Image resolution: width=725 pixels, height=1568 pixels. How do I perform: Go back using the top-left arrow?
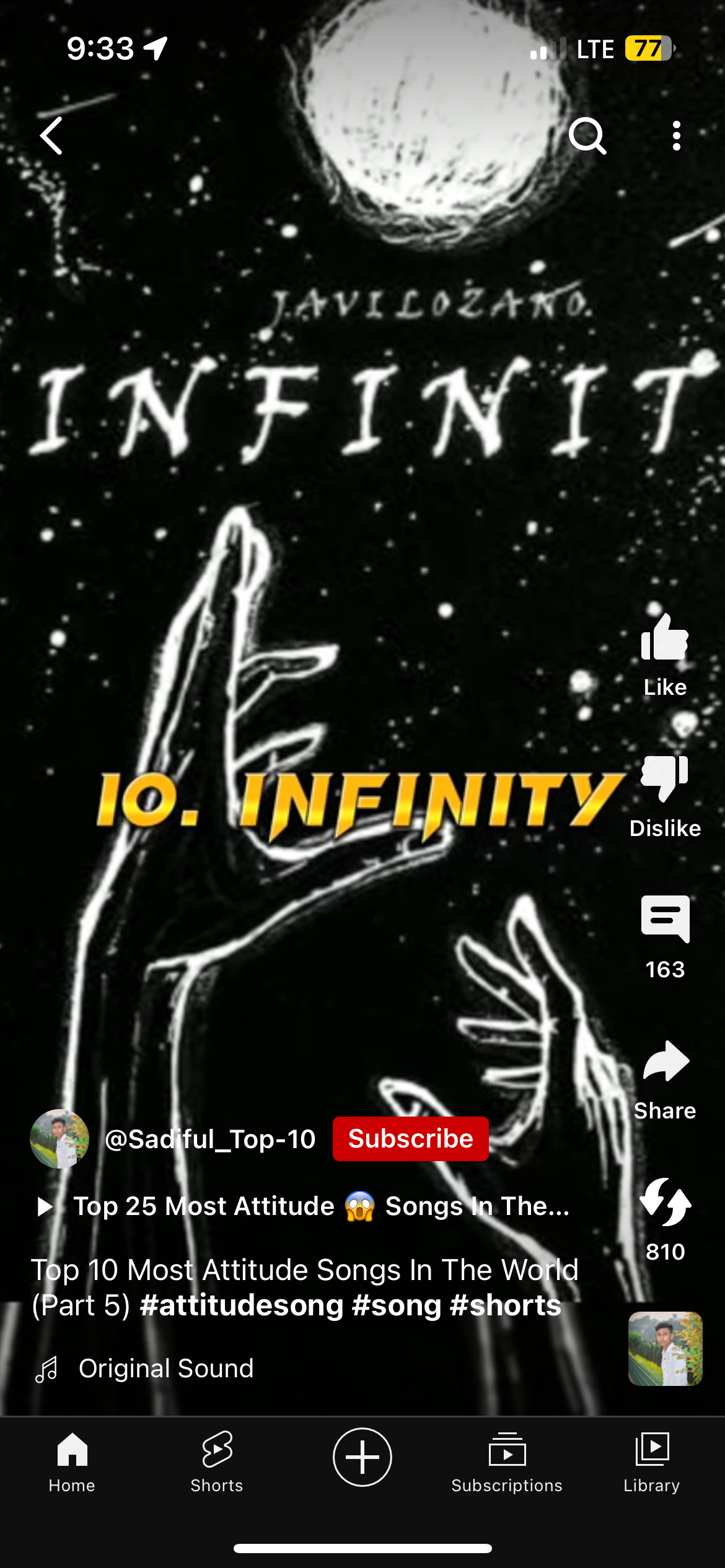[x=52, y=136]
